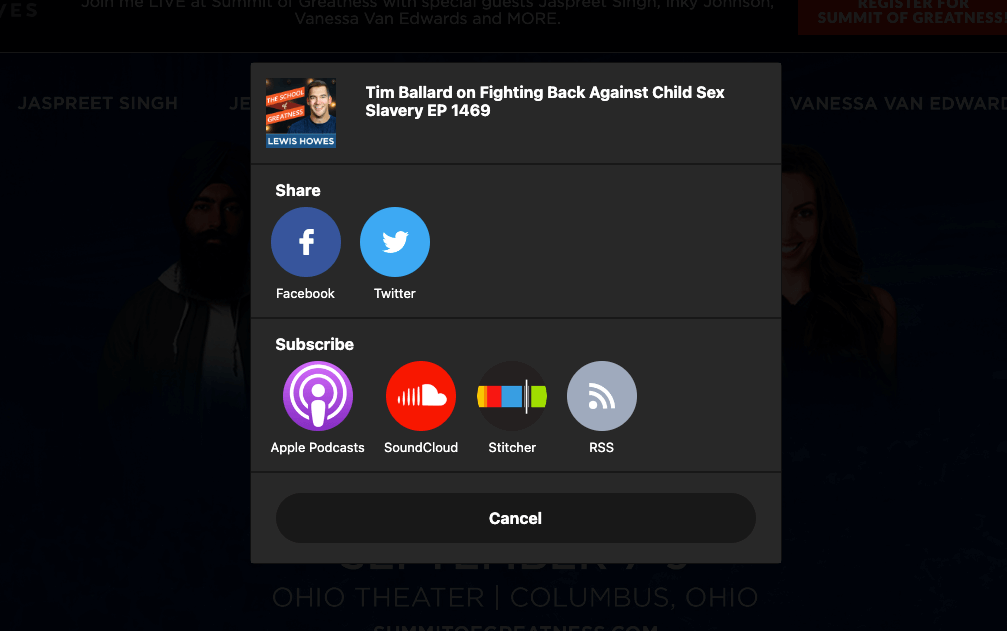Dismiss the share dialog with Cancel
1007x631 pixels.
tap(515, 518)
